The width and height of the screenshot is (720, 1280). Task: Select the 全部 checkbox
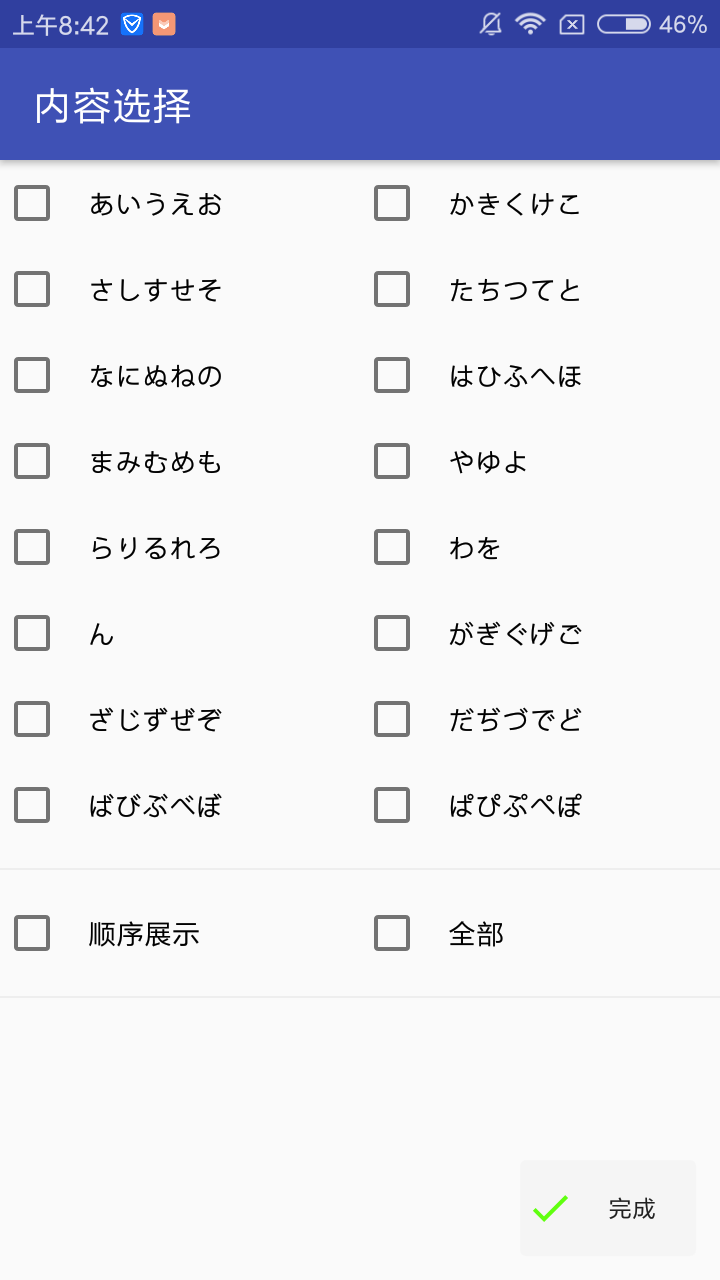click(x=391, y=933)
